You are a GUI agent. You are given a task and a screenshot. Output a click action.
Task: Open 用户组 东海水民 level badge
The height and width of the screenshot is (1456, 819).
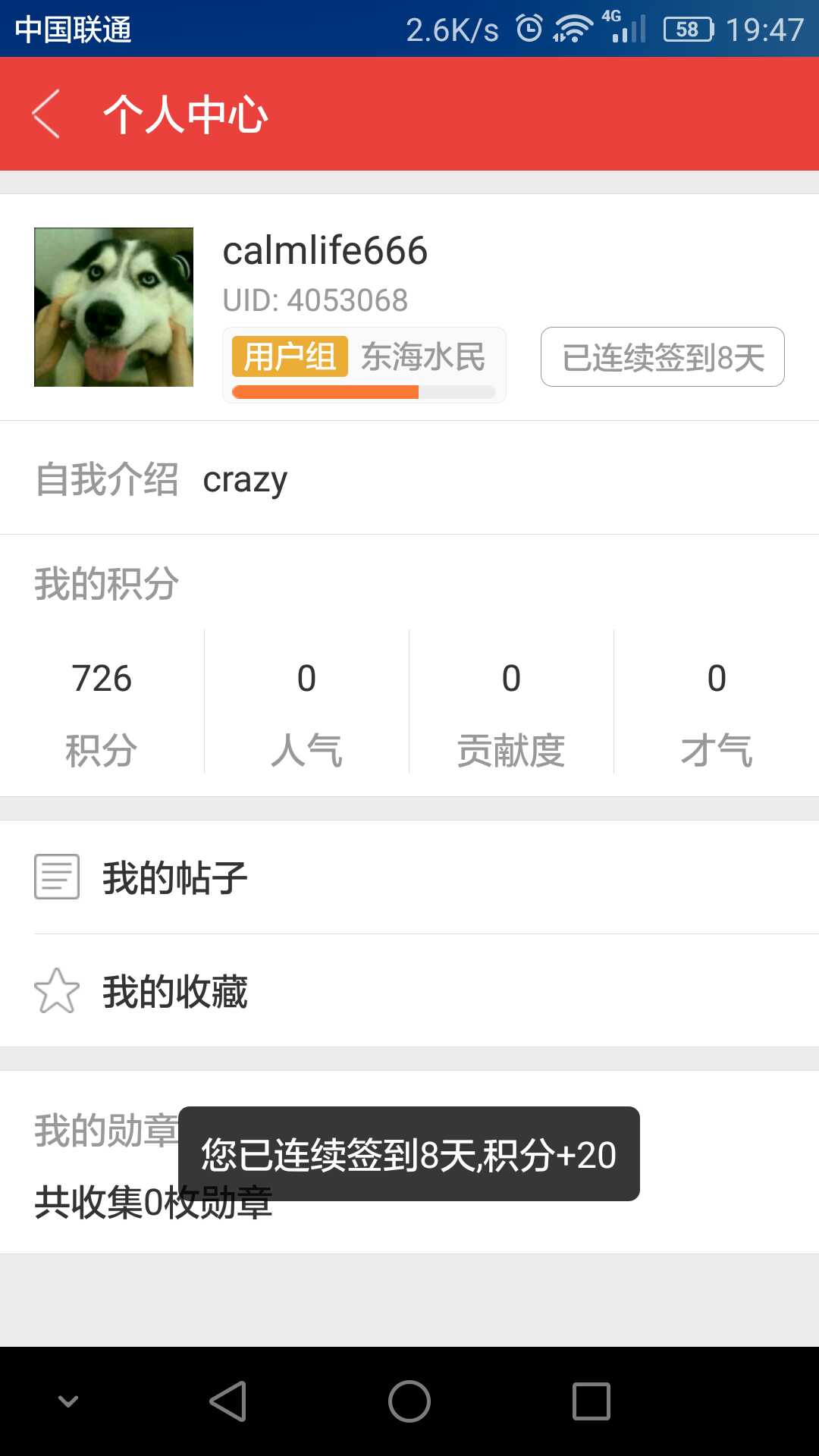pos(364,364)
